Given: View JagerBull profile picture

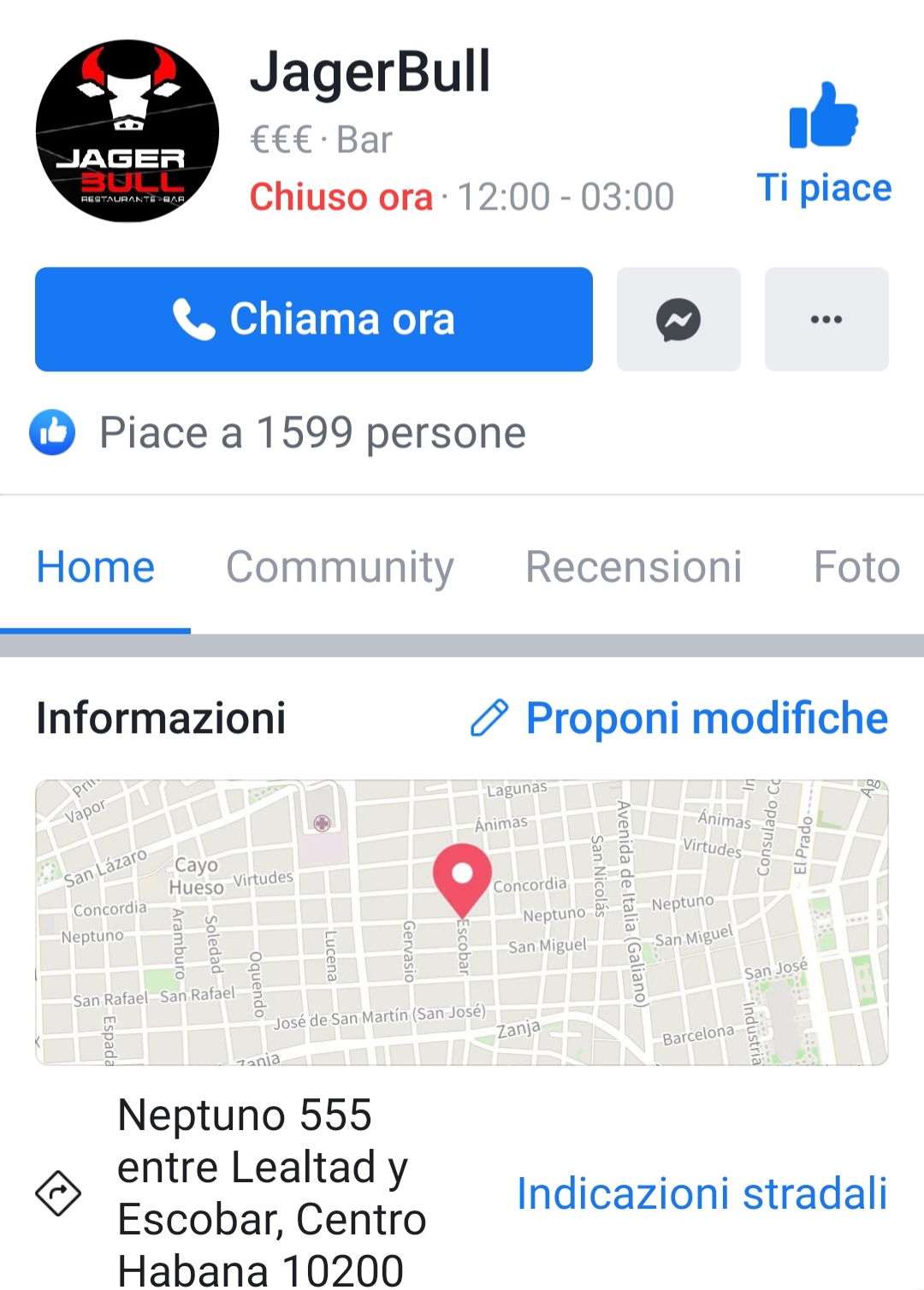Looking at the screenshot, I should tap(127, 131).
